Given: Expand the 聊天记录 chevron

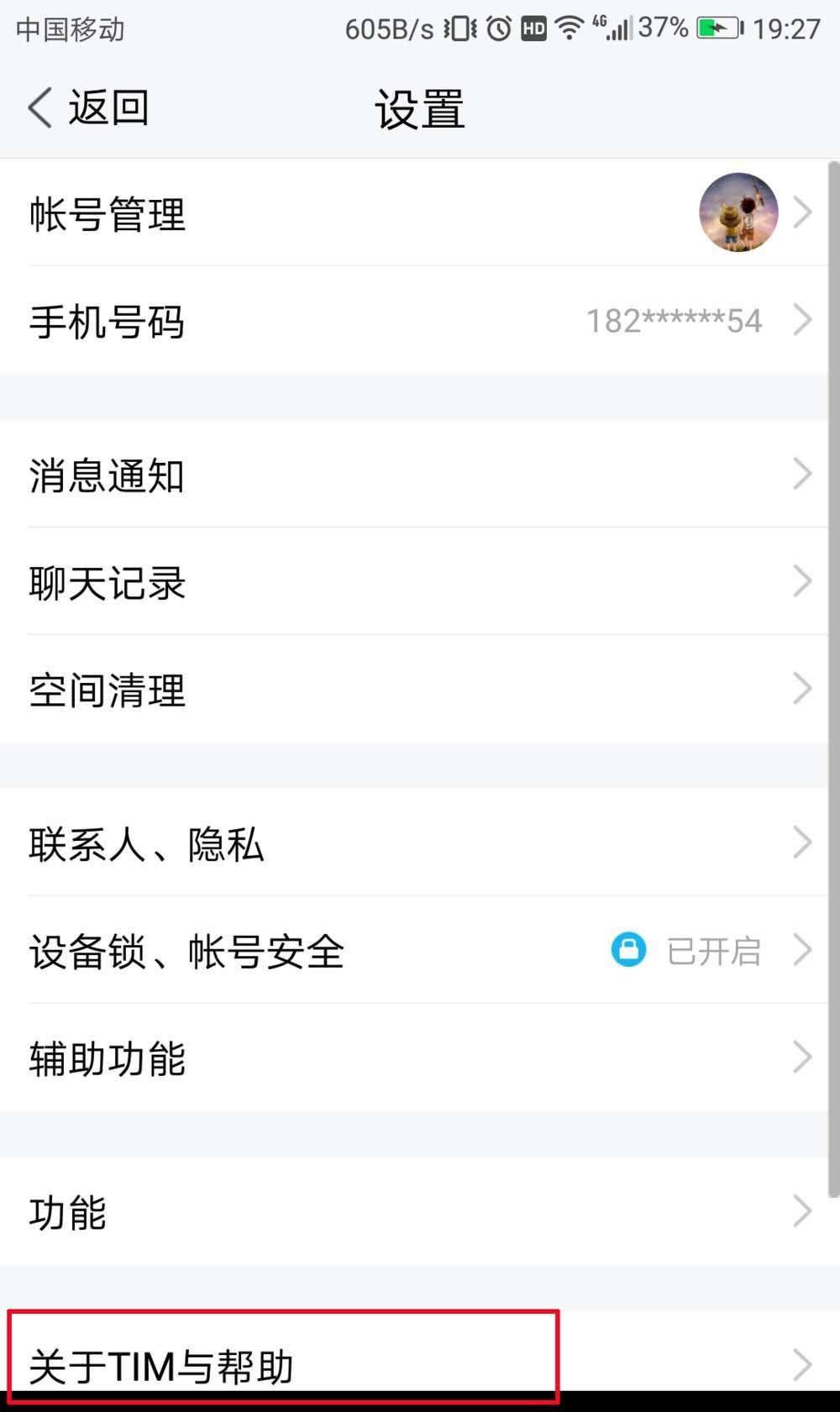Looking at the screenshot, I should coord(801,582).
